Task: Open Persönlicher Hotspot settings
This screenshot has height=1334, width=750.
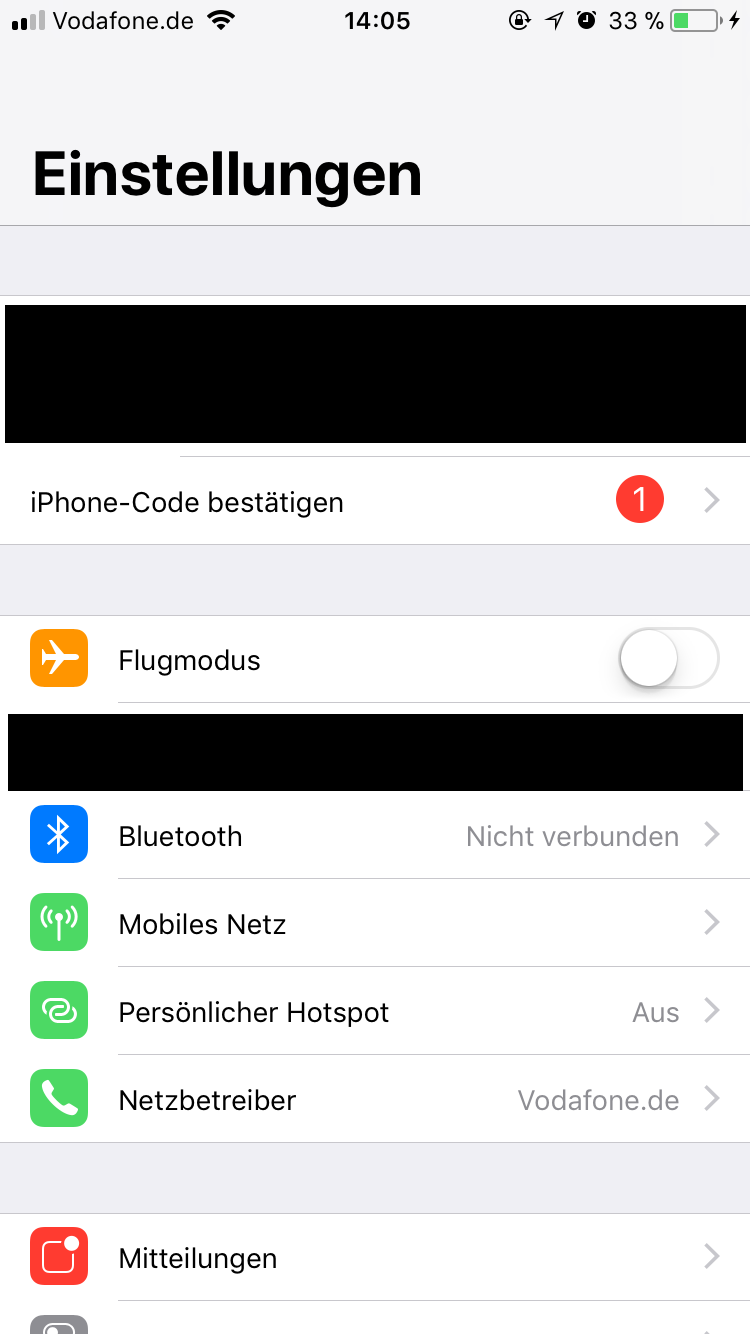Action: pyautogui.click(x=375, y=1012)
